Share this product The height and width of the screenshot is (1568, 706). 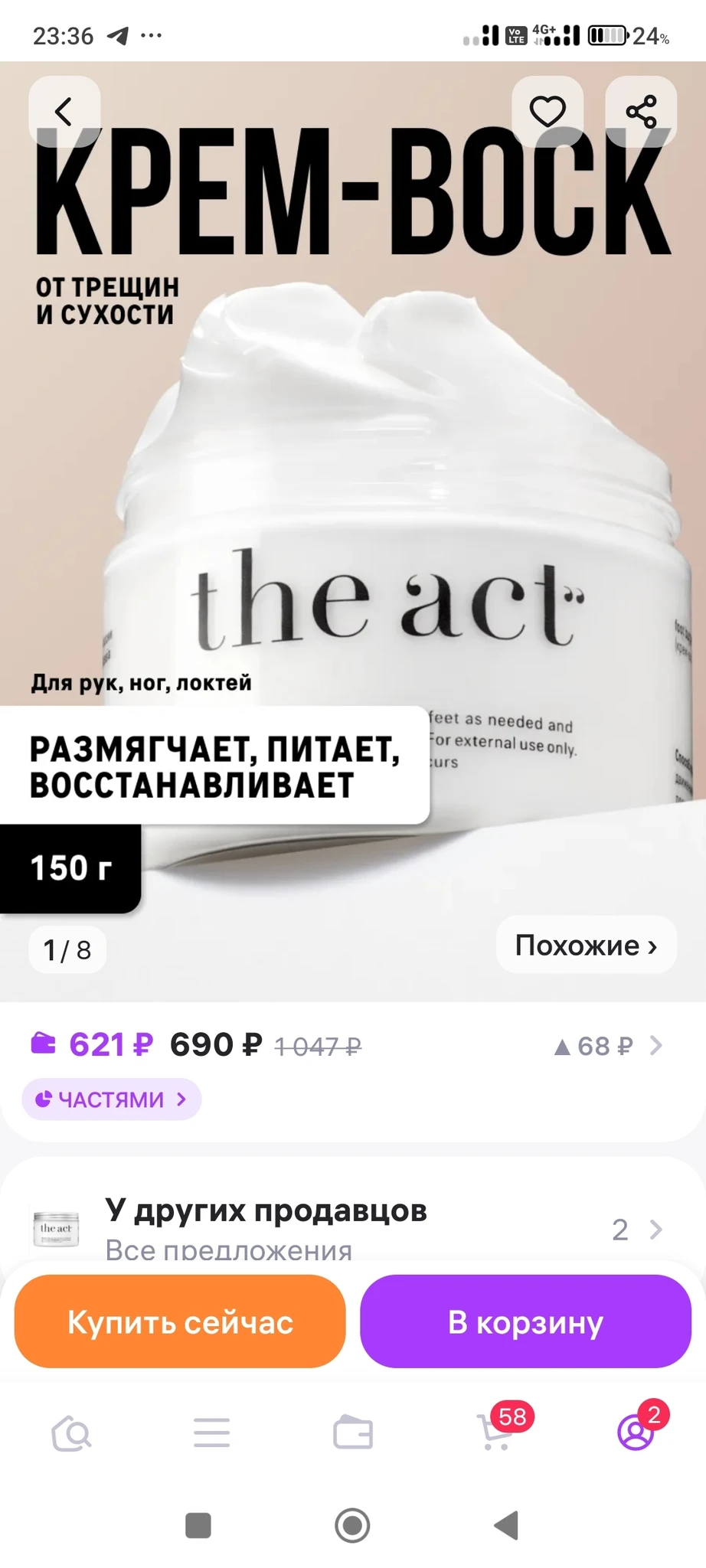click(x=641, y=112)
